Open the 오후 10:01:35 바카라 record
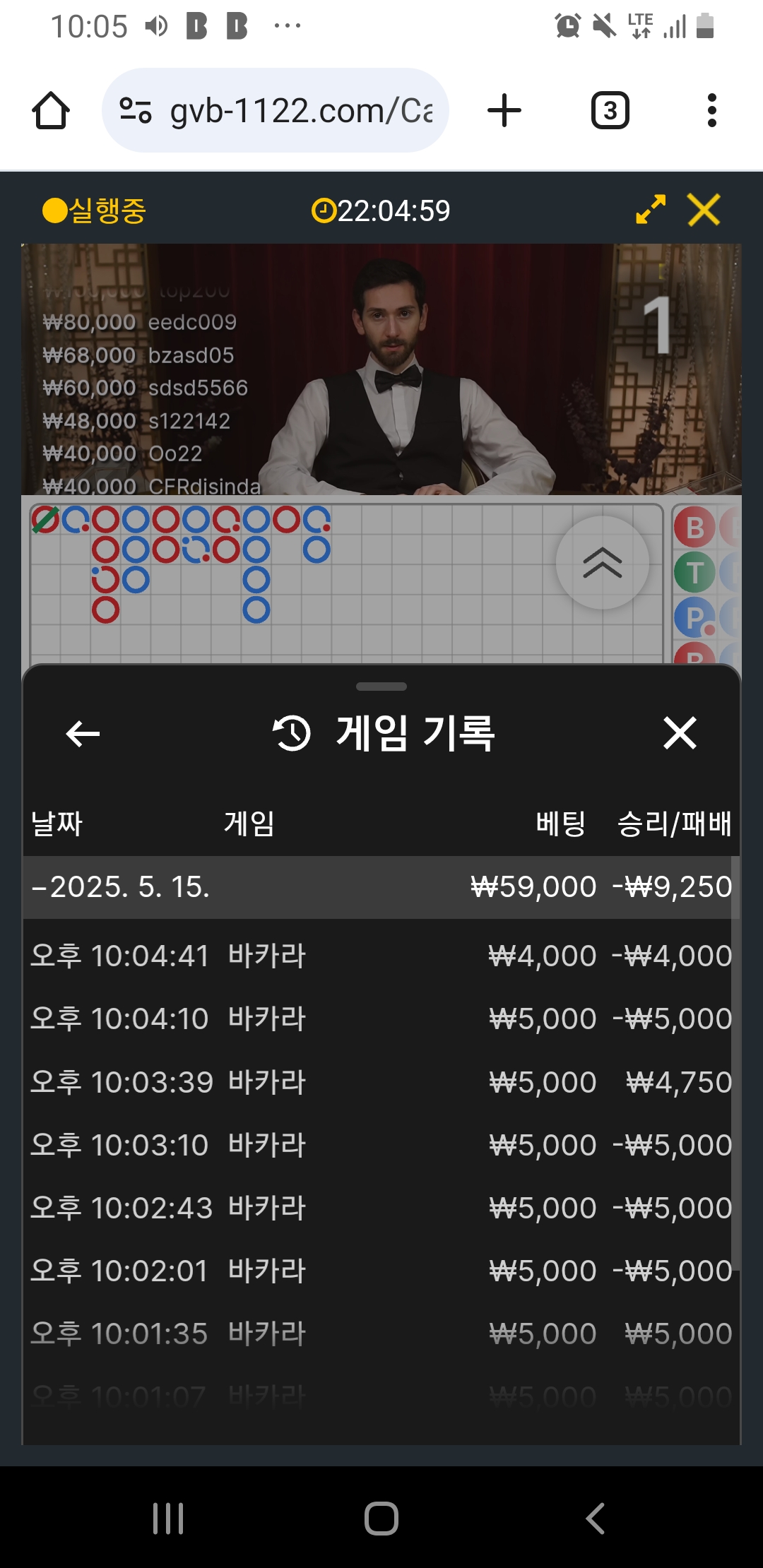The height and width of the screenshot is (1568, 763). (381, 1334)
